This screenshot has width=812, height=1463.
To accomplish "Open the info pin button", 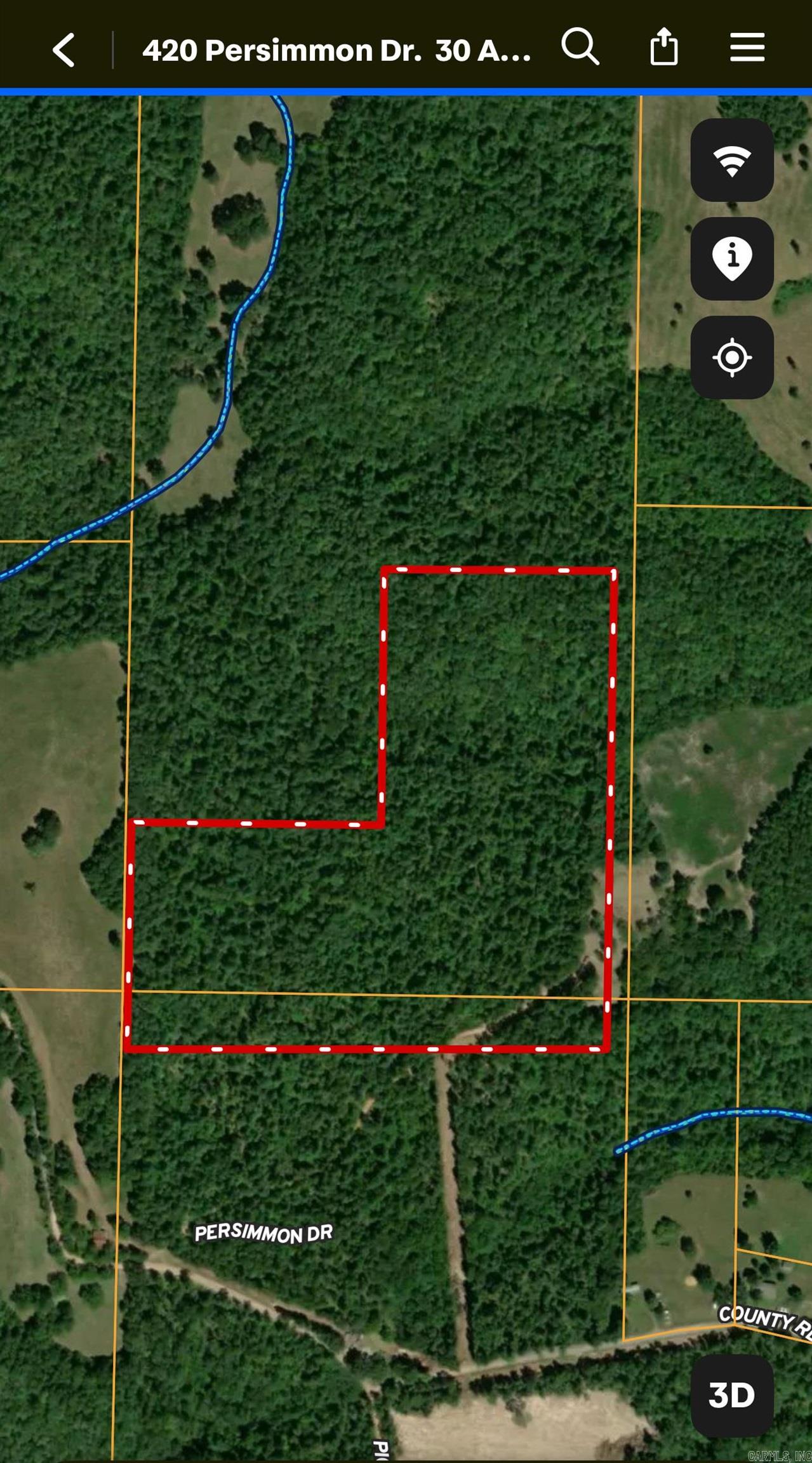I will tap(731, 258).
